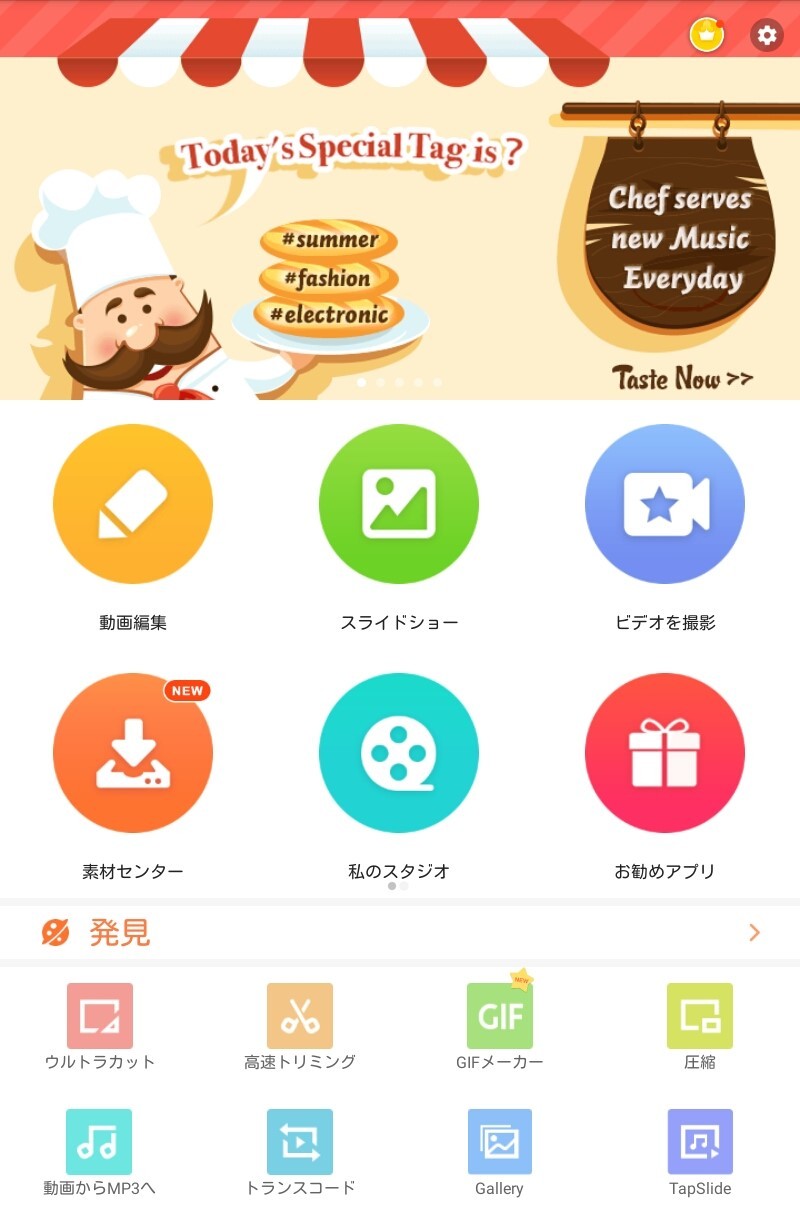Open ウルトラカット tool
The image size is (800, 1210).
pos(100,1016)
